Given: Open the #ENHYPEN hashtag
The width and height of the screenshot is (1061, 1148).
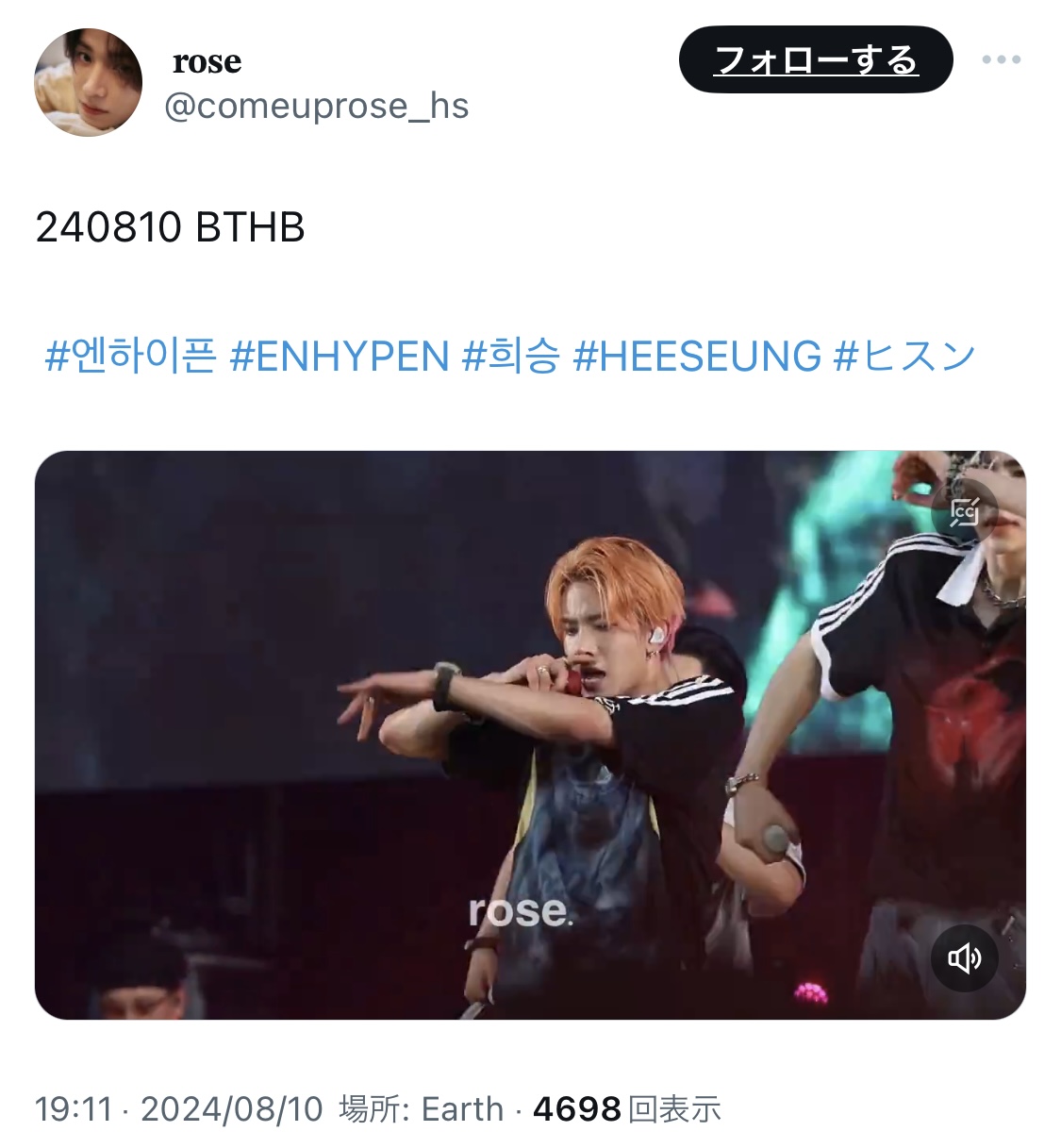Looking at the screenshot, I should click(x=340, y=357).
